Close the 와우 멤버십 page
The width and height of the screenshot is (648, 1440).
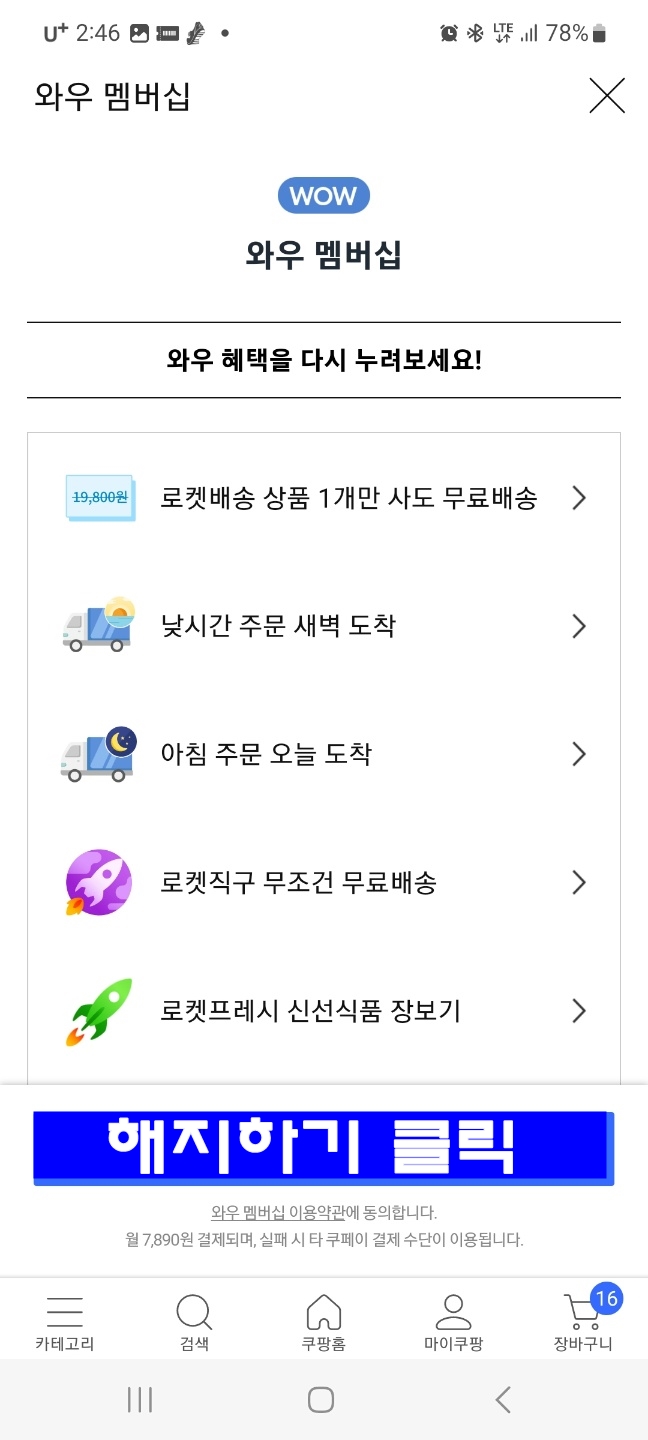[606, 97]
